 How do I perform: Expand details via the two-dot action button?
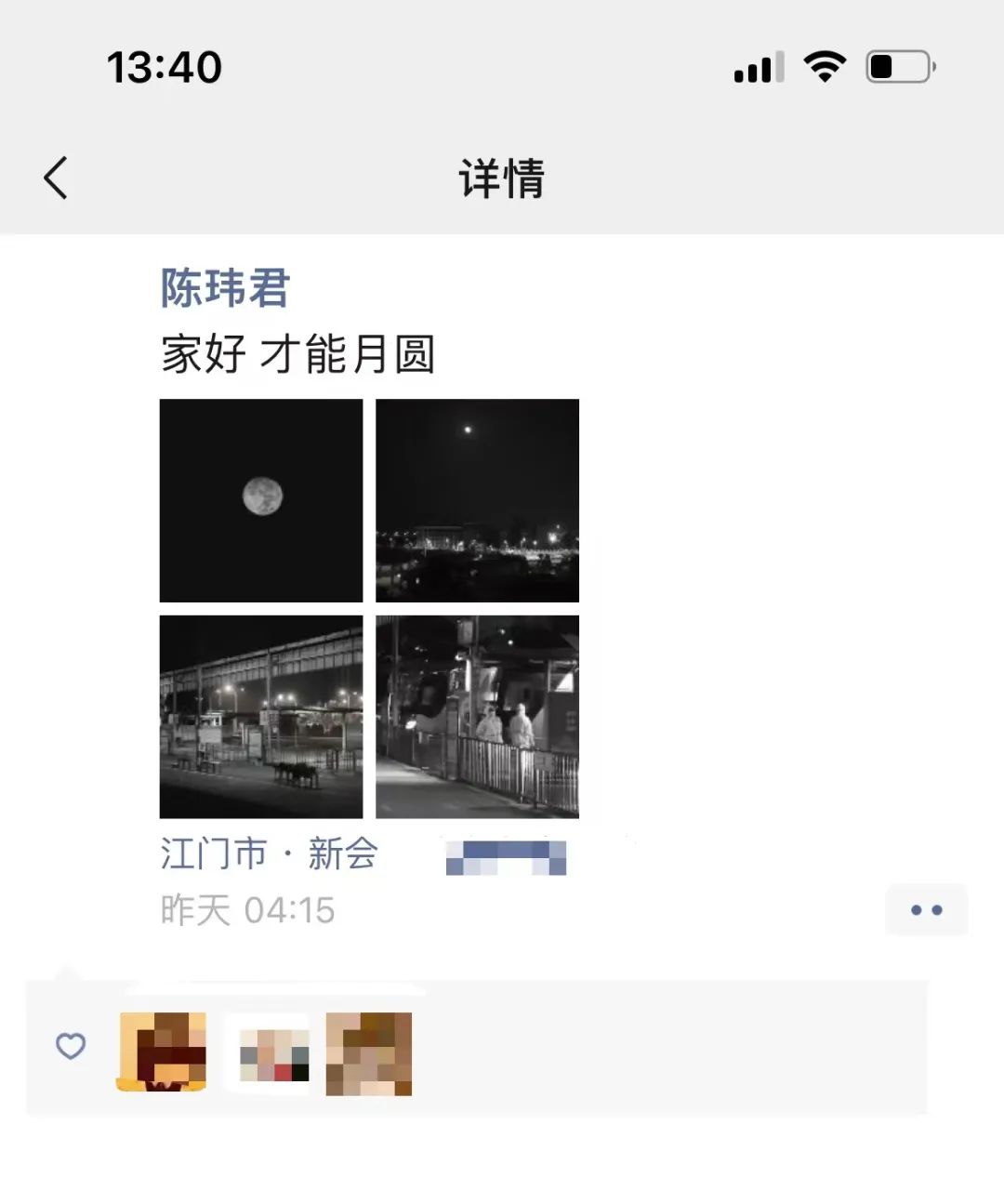point(926,909)
